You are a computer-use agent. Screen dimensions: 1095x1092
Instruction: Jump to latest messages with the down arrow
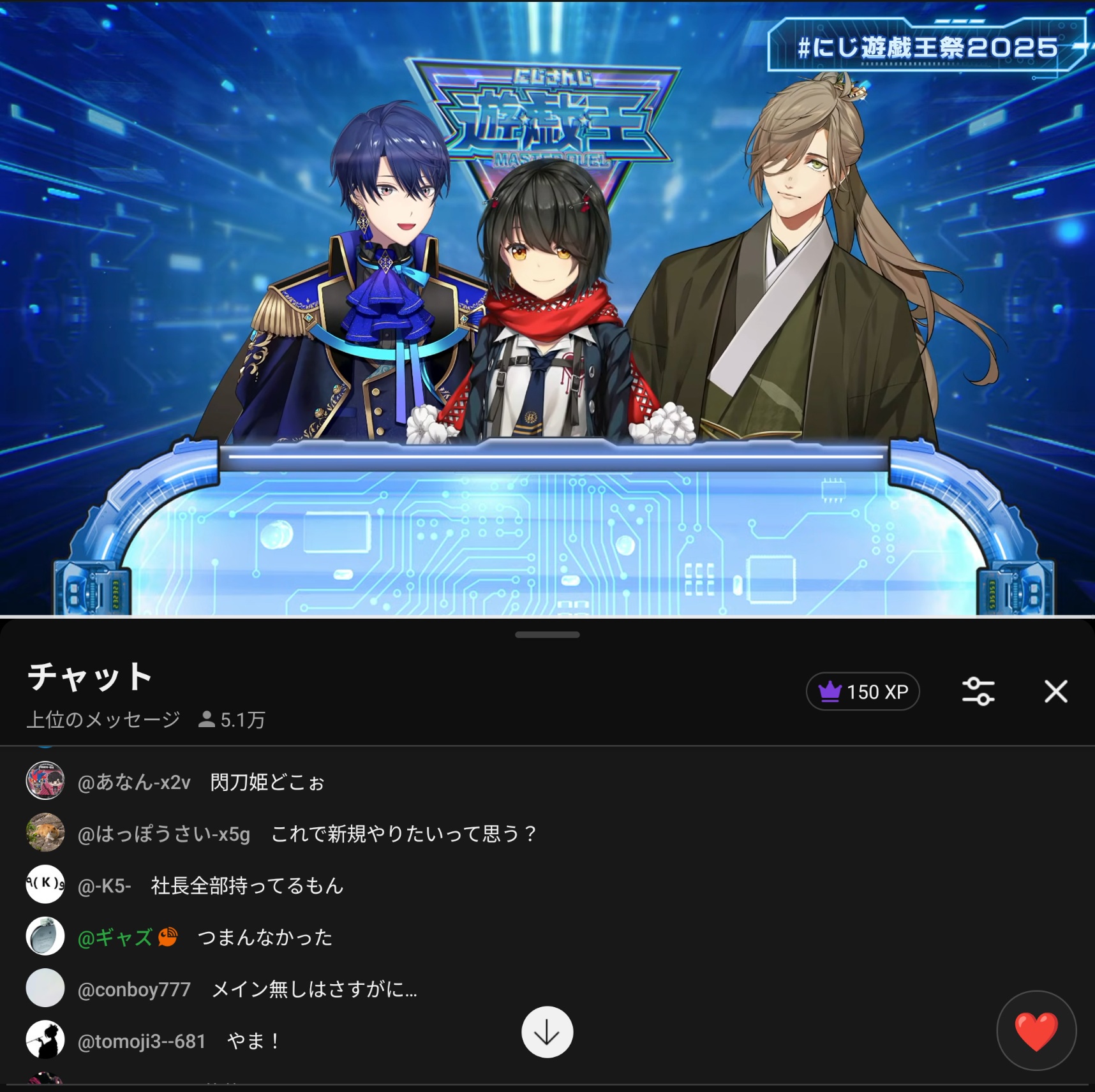pos(547,1032)
